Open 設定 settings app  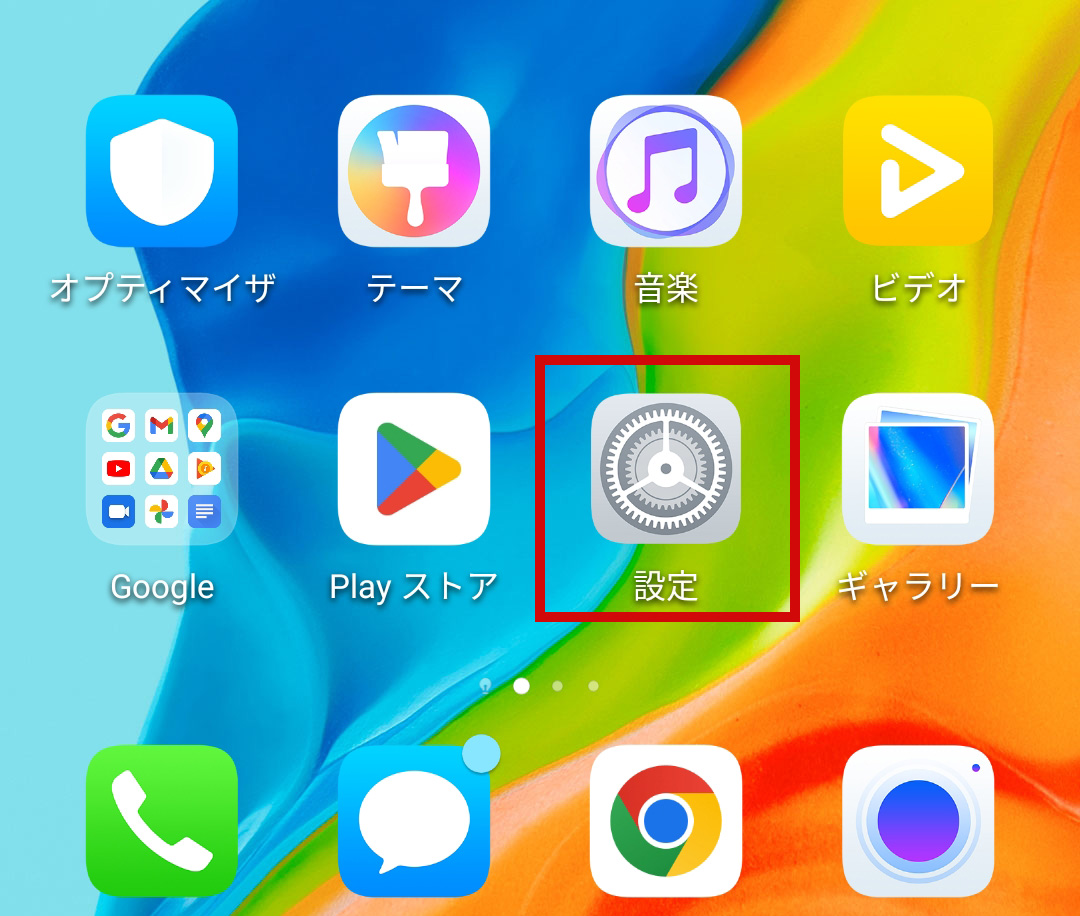pos(666,469)
